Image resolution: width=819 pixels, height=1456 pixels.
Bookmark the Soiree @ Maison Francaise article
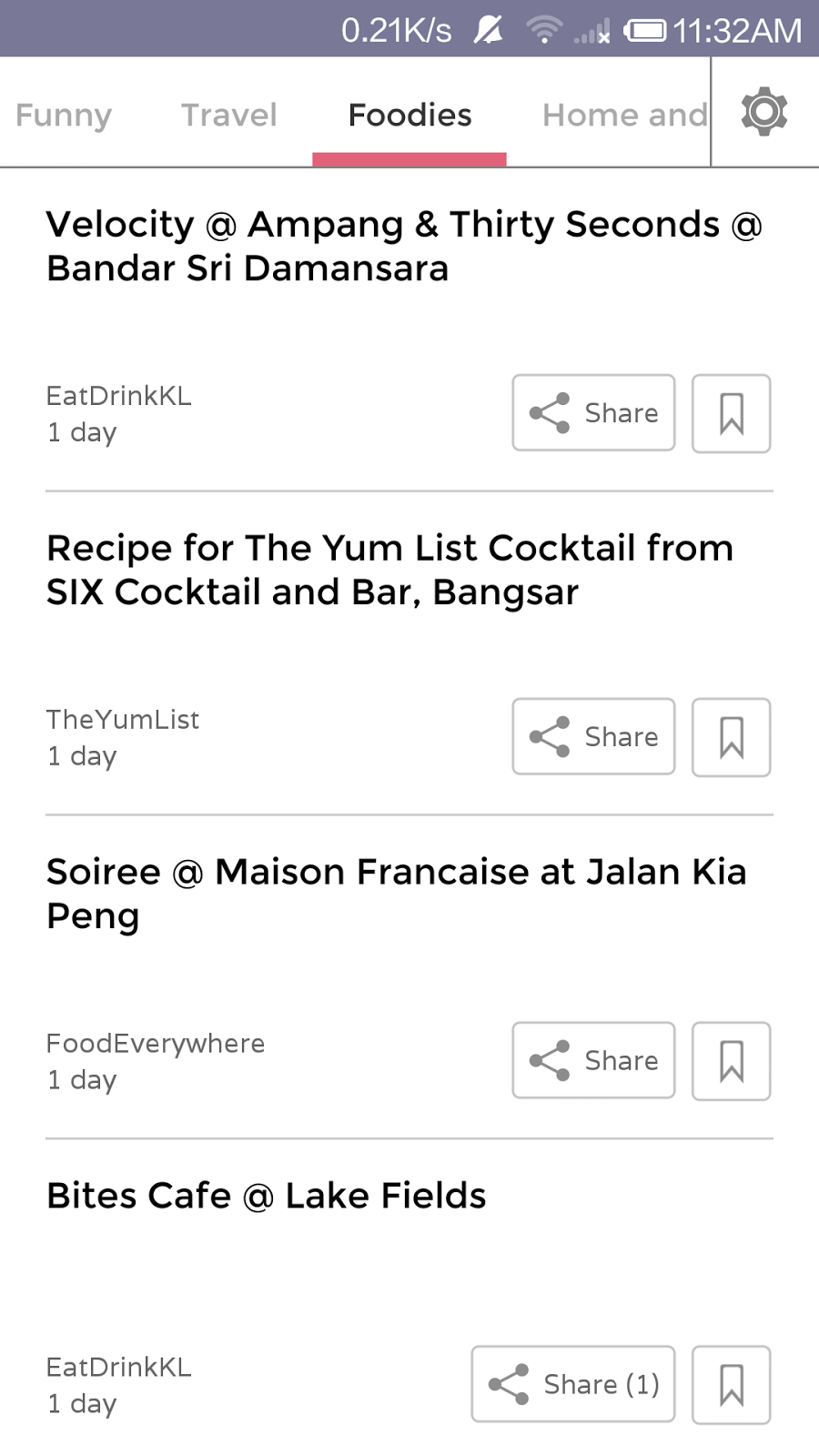pos(731,1061)
